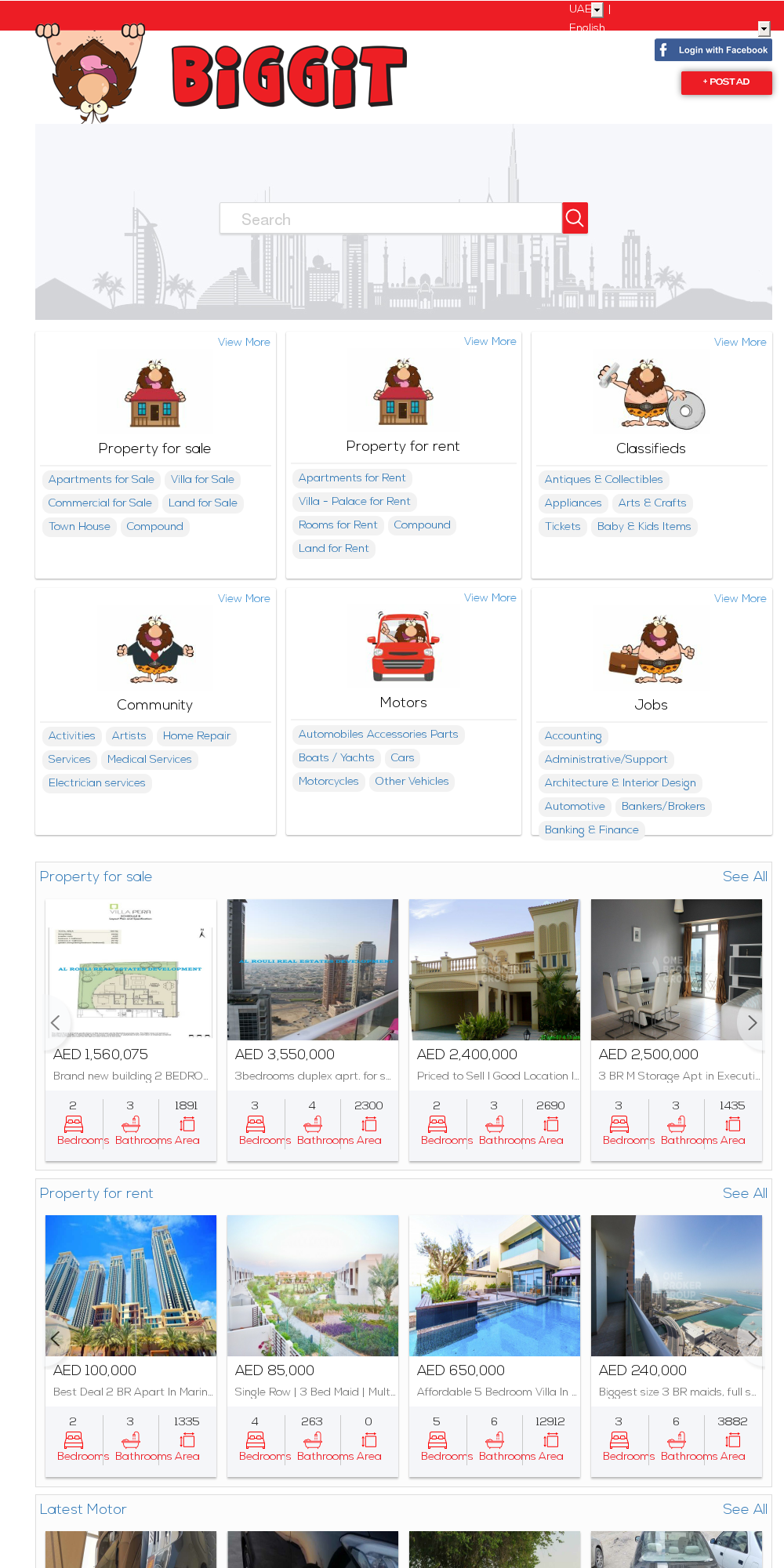
Task: Open Accounting jobs category
Action: pyautogui.click(x=572, y=735)
